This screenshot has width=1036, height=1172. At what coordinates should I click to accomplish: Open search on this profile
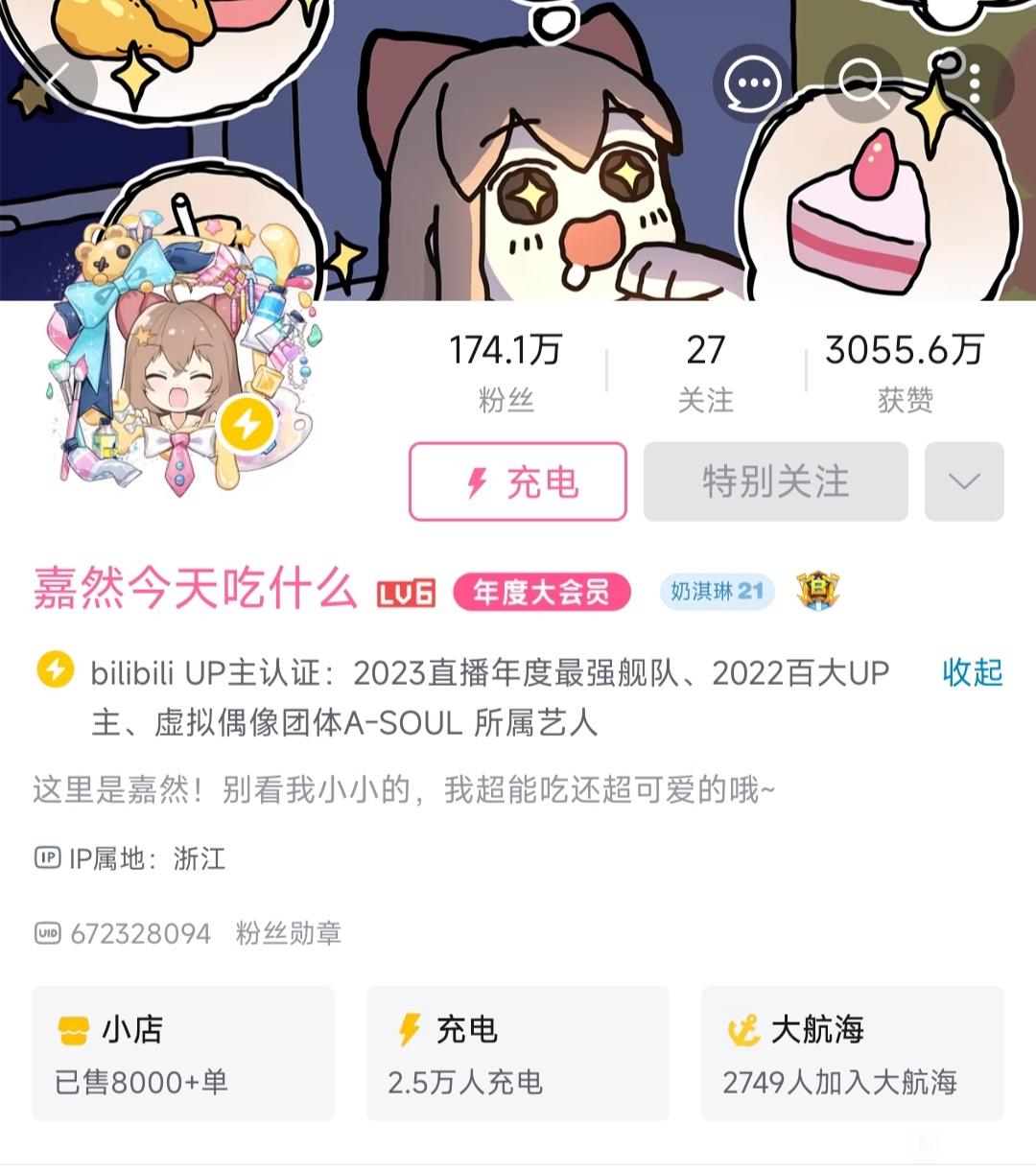[x=863, y=83]
